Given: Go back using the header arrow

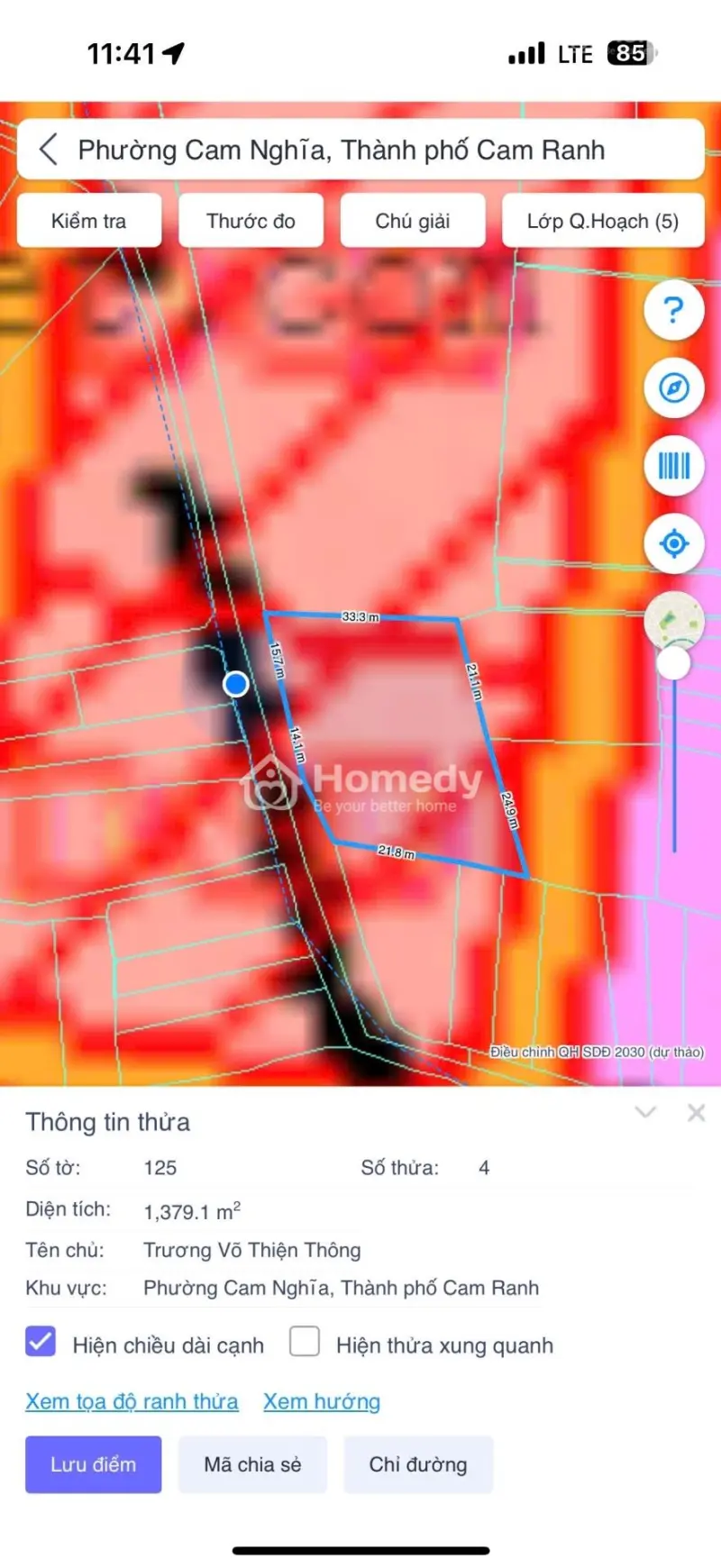Looking at the screenshot, I should click(50, 150).
